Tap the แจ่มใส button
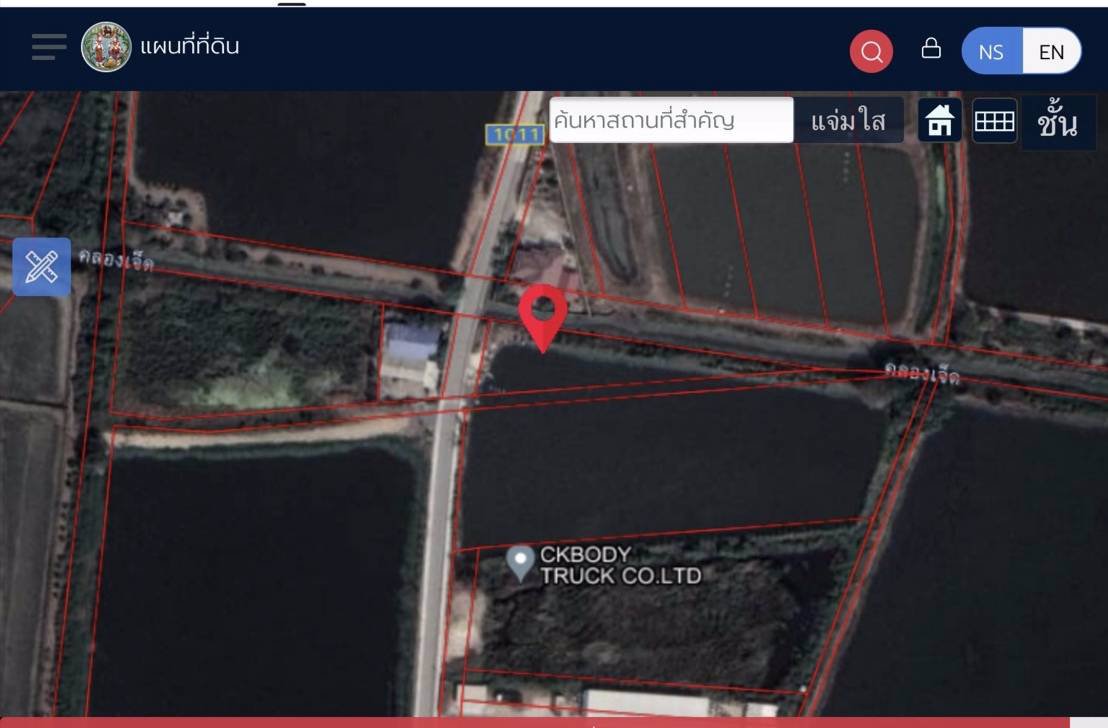 click(x=848, y=121)
